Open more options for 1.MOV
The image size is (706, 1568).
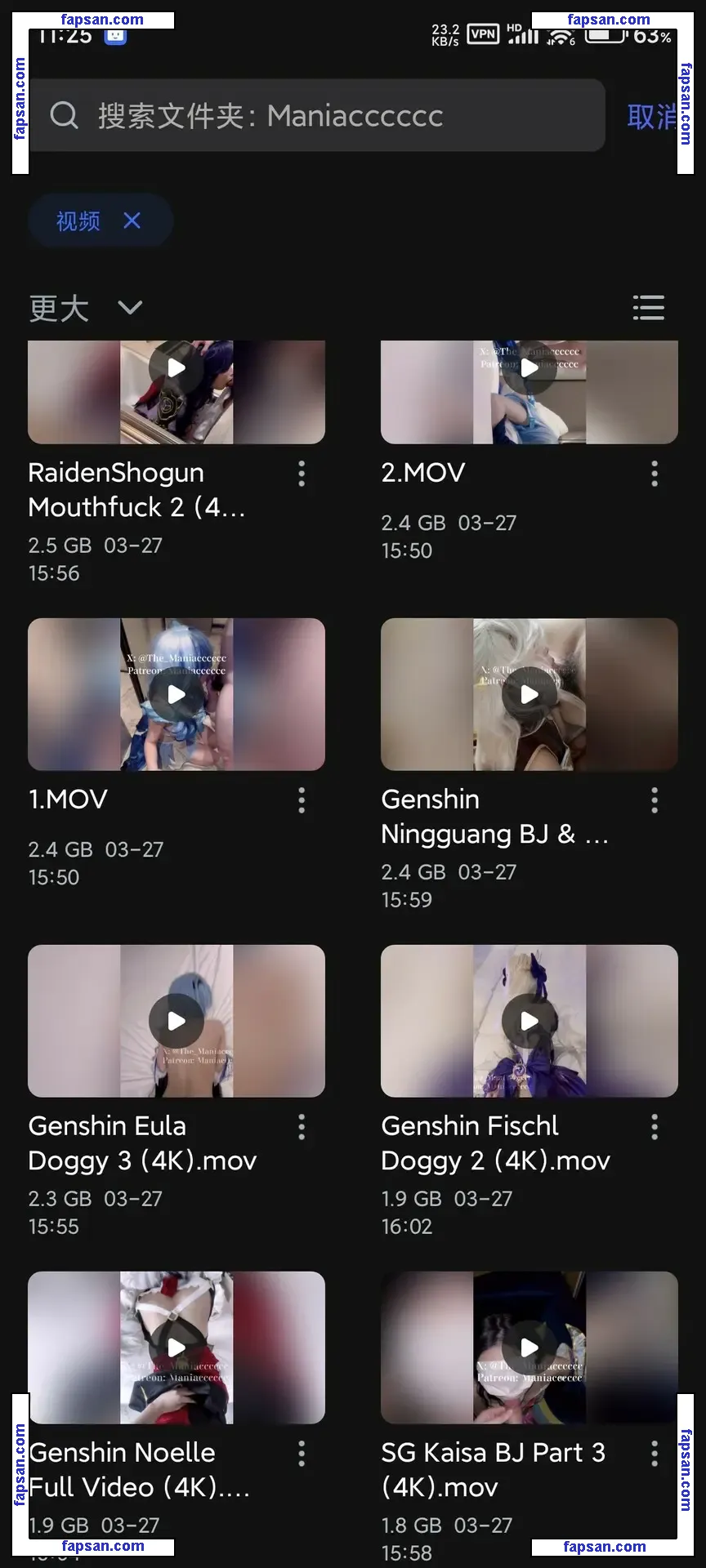[302, 800]
